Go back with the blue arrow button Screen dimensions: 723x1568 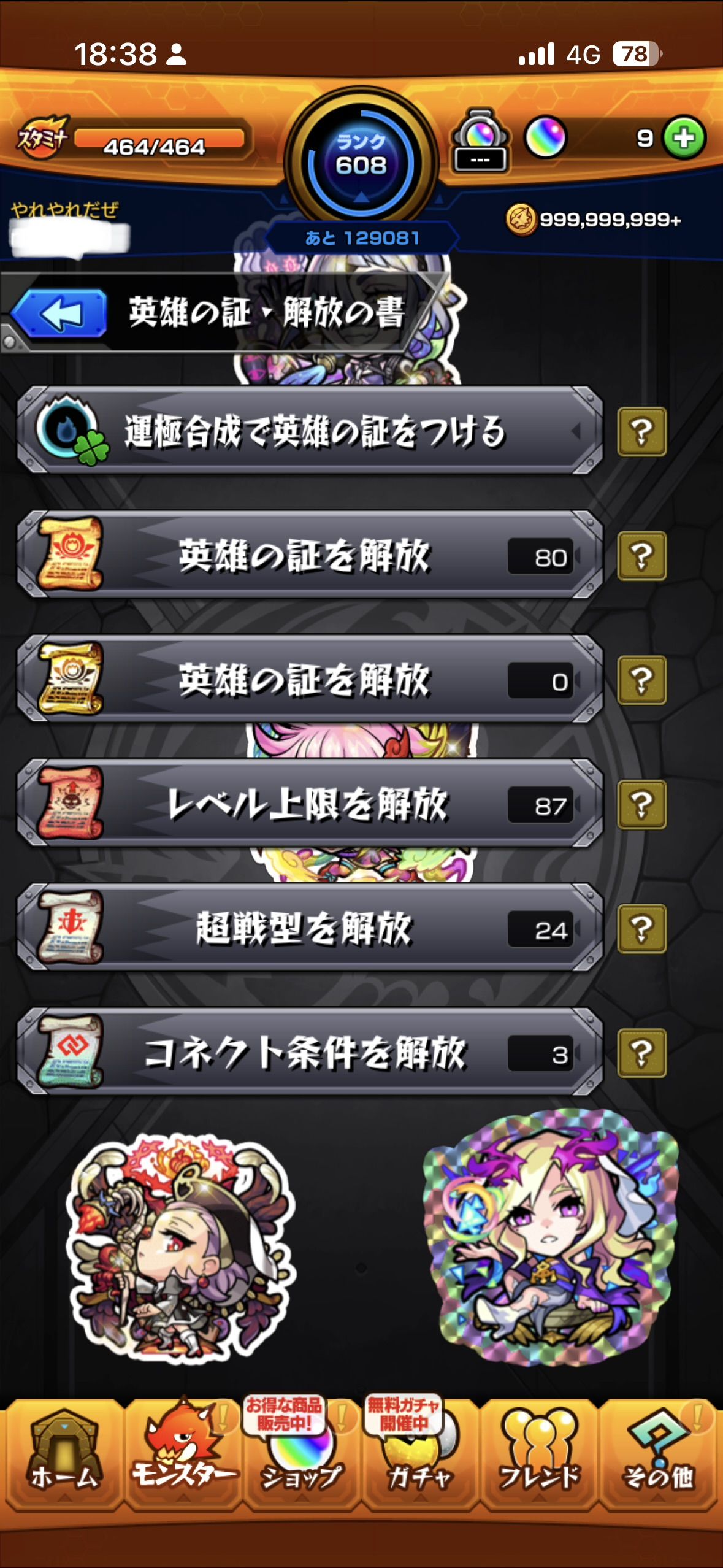(x=60, y=313)
